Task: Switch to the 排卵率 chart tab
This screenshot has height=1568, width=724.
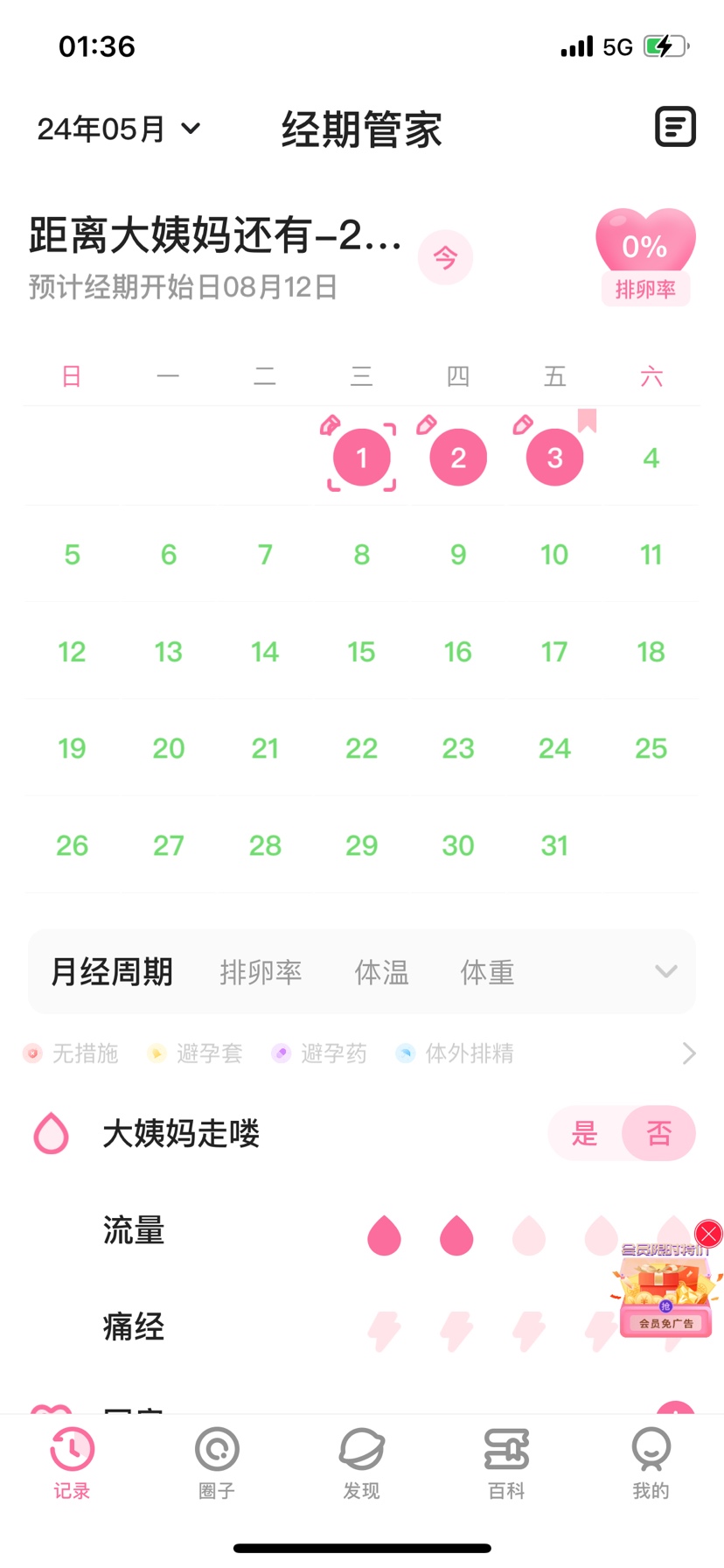Action: pos(261,972)
